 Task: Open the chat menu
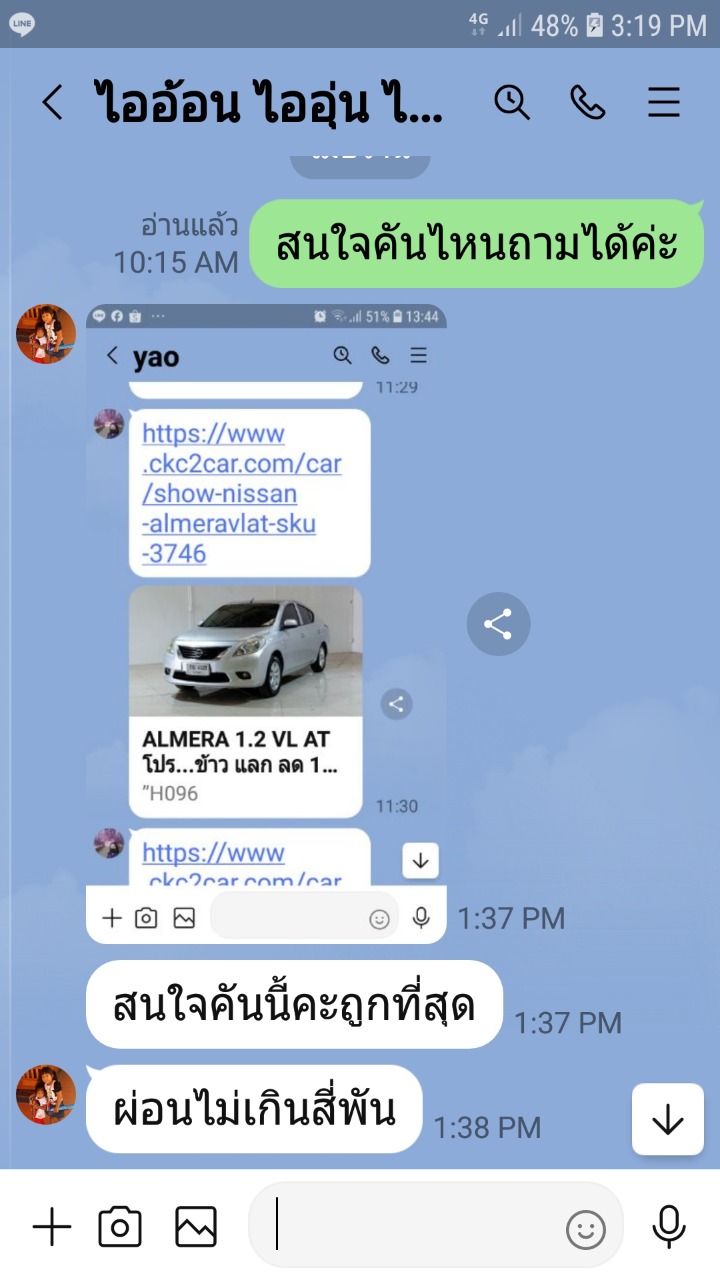pos(664,102)
